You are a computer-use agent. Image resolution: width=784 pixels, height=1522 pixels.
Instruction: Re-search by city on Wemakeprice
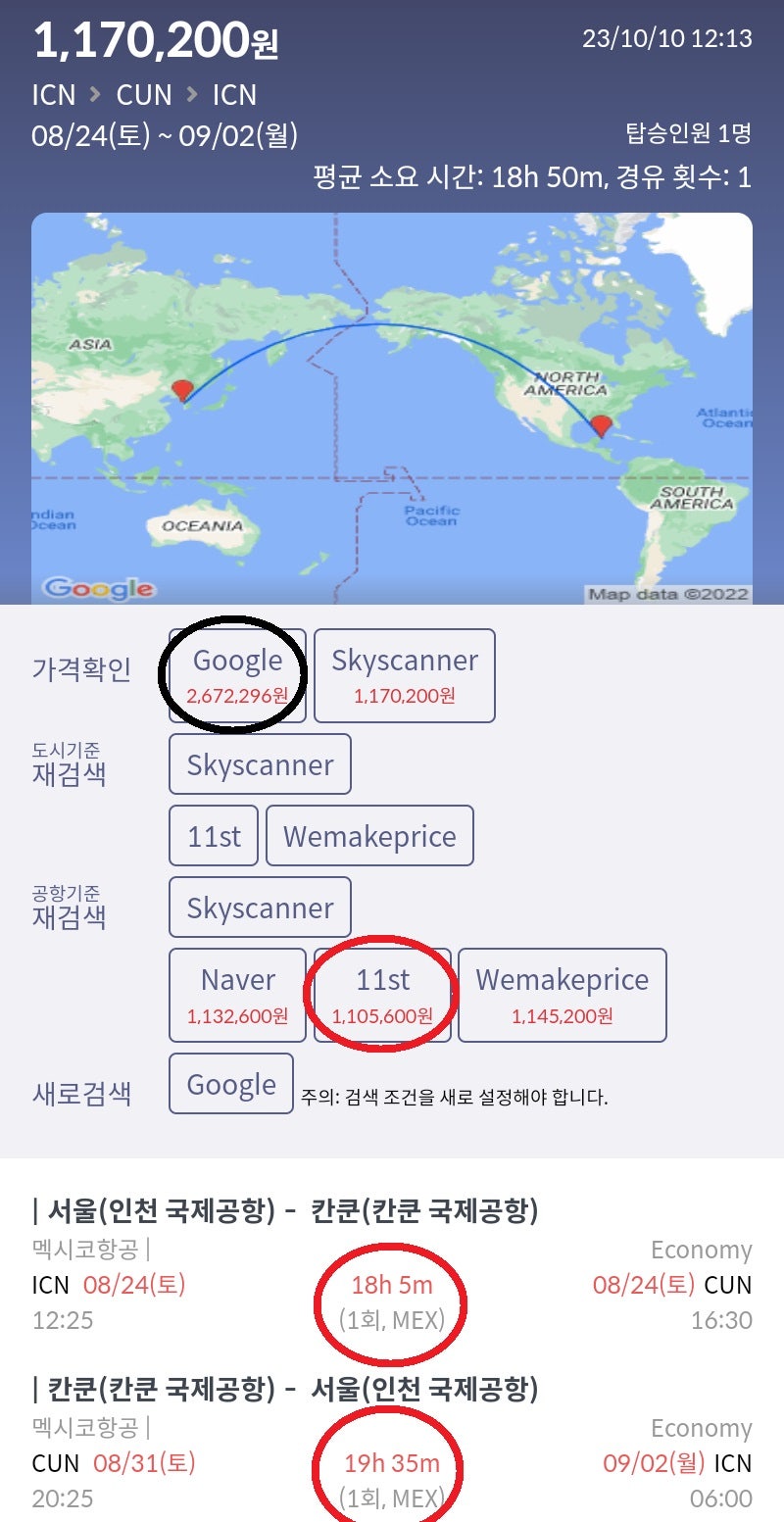point(369,836)
